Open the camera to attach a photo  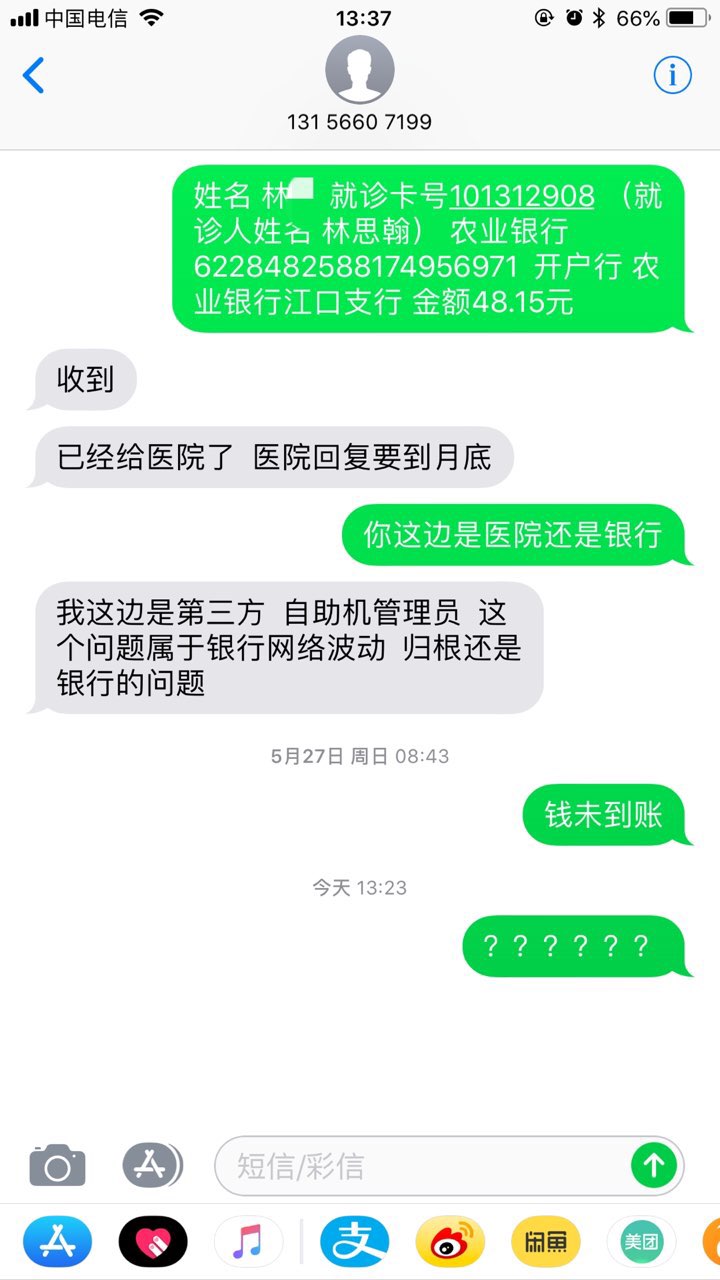point(57,1165)
